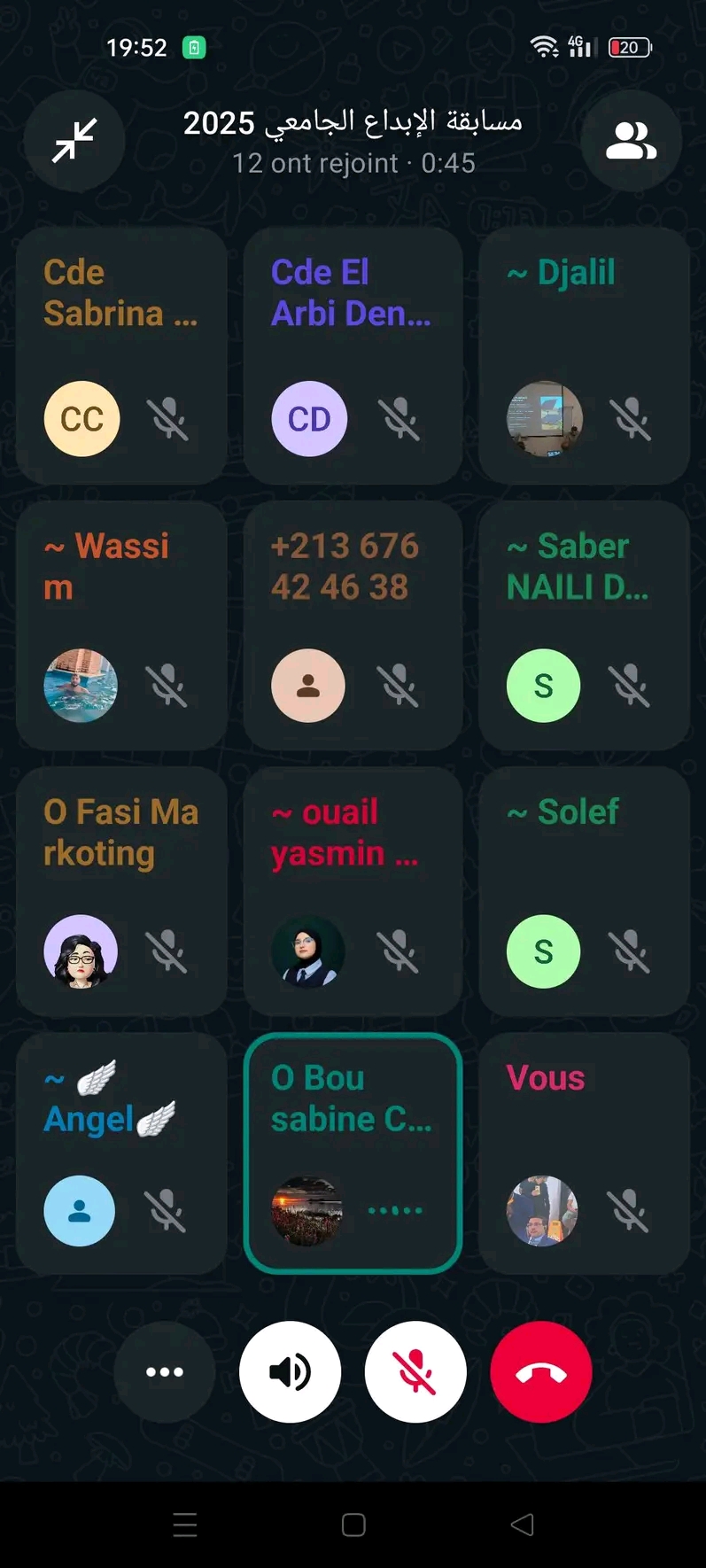Go back using system navigation

tap(522, 1525)
